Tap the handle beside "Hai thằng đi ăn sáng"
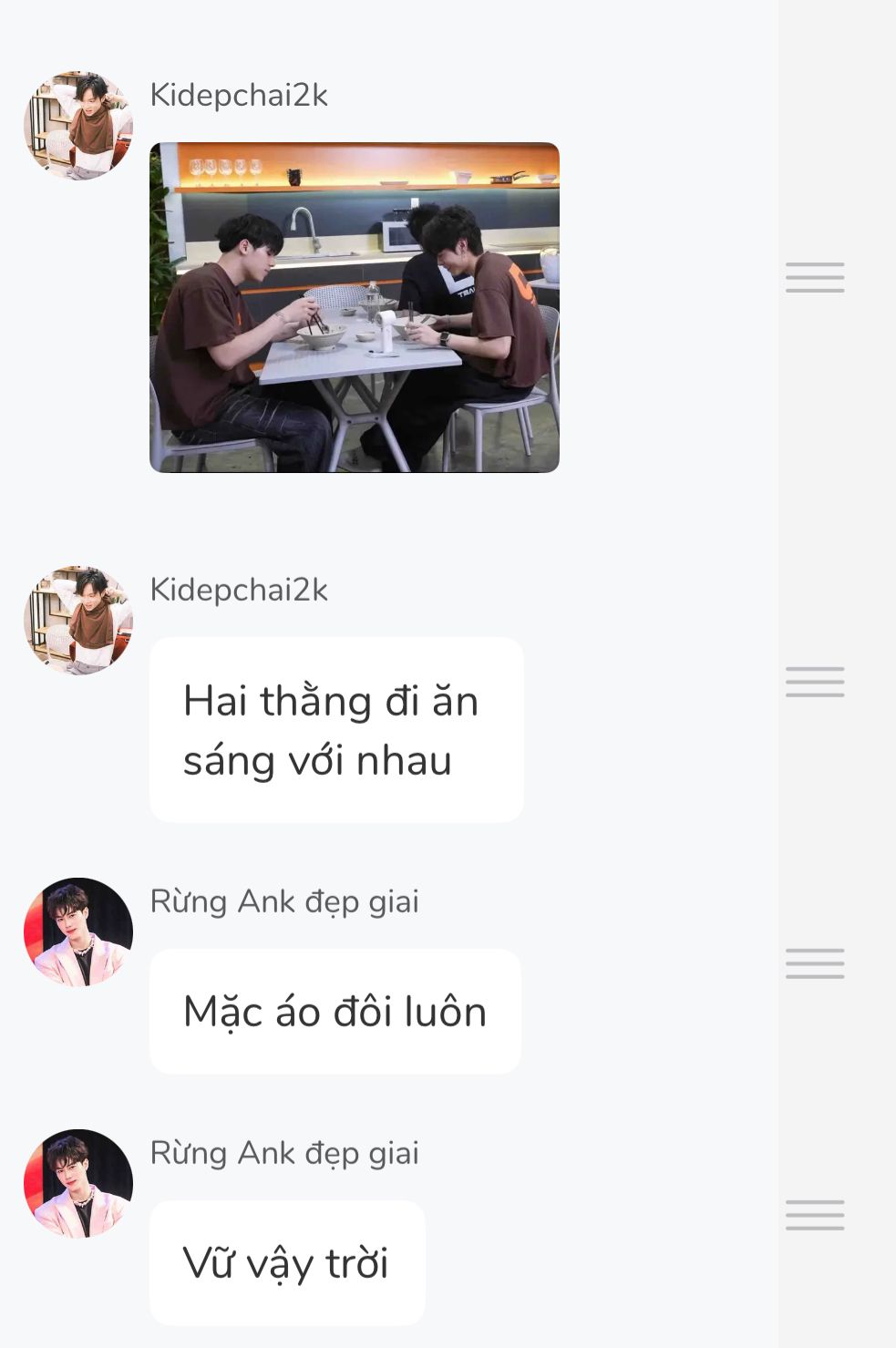 (815, 682)
